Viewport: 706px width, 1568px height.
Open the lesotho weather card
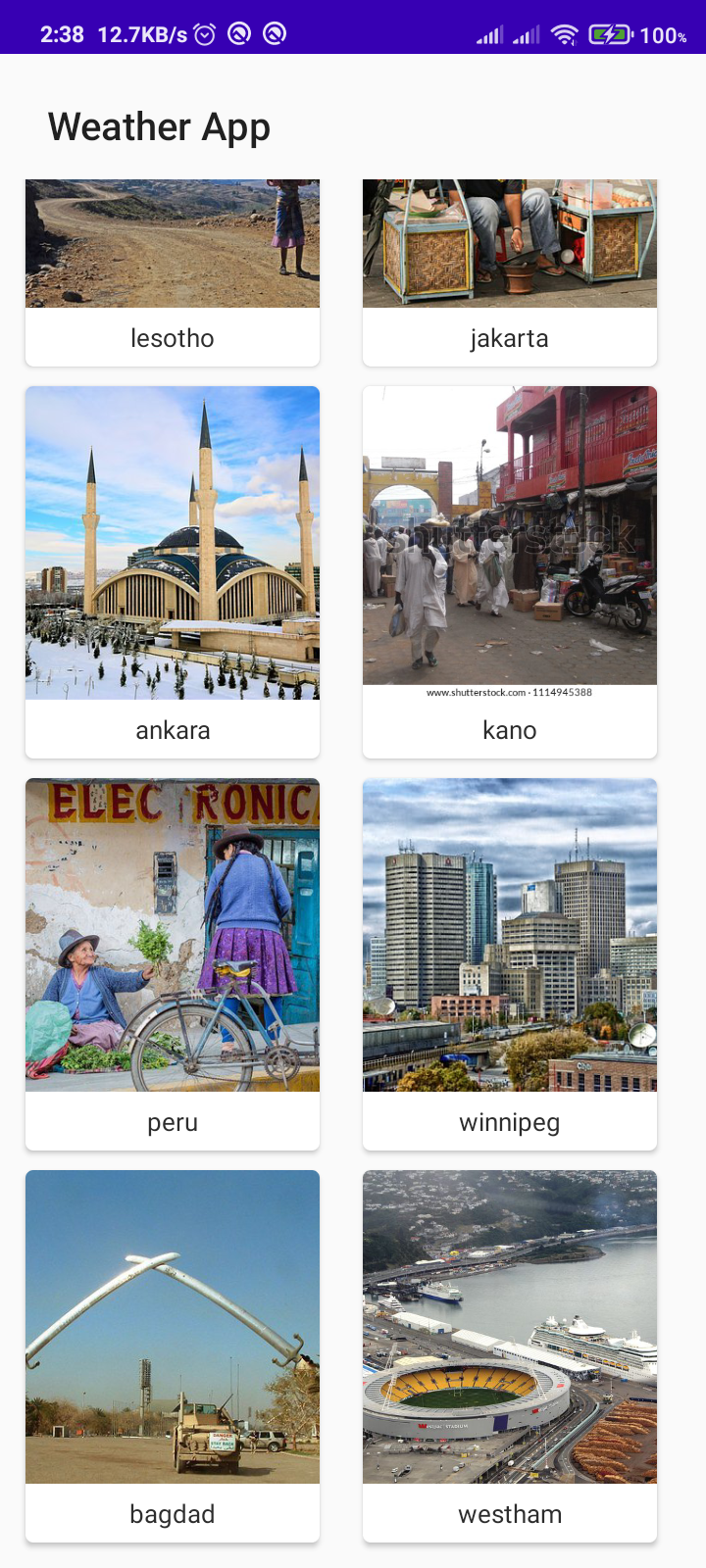pos(173,274)
